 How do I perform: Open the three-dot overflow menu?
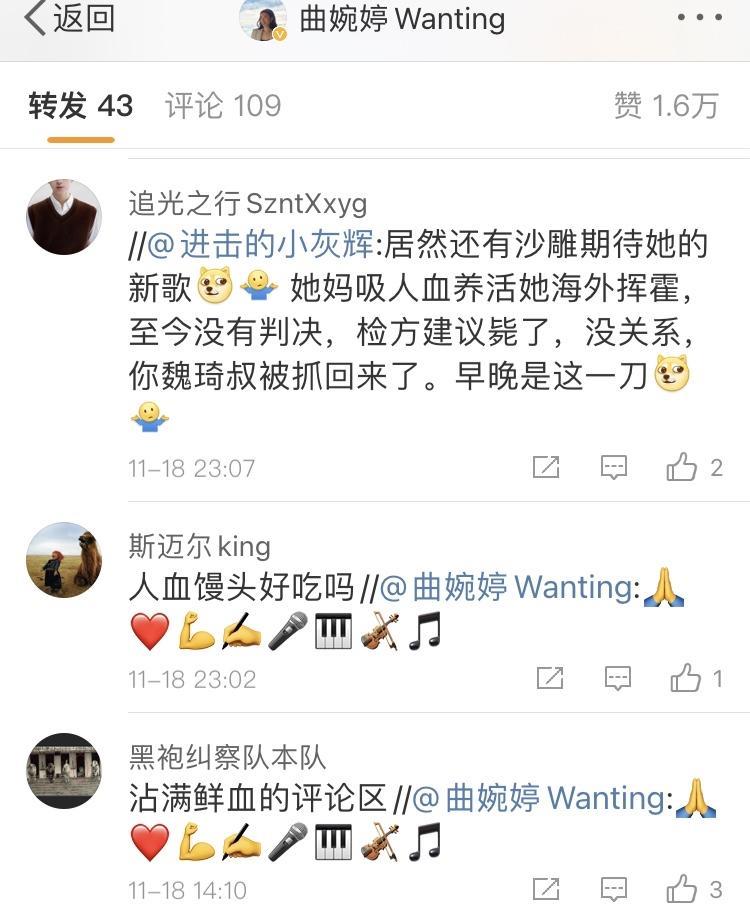coord(699,18)
